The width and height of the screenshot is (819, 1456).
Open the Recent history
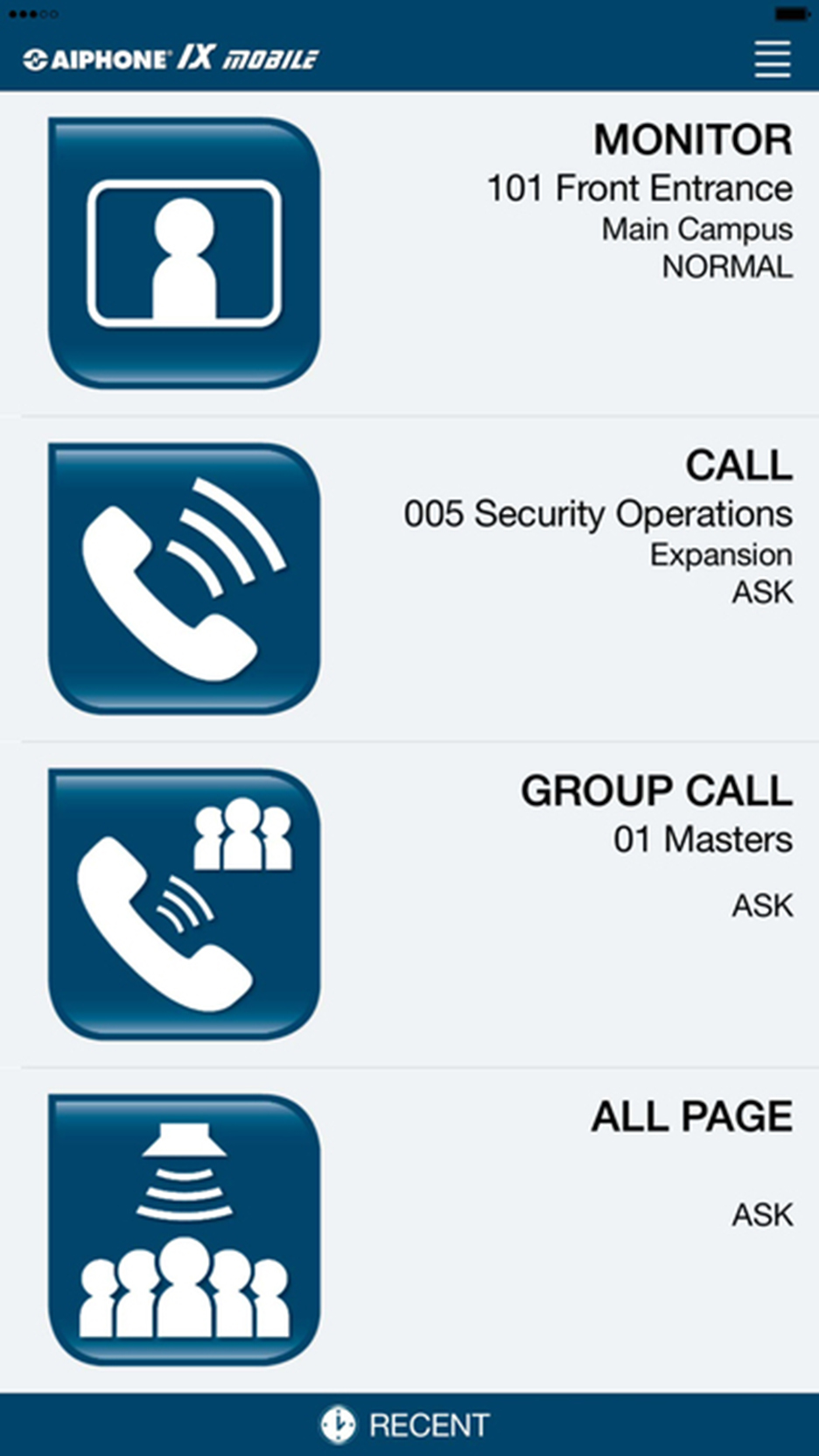pos(406,1424)
